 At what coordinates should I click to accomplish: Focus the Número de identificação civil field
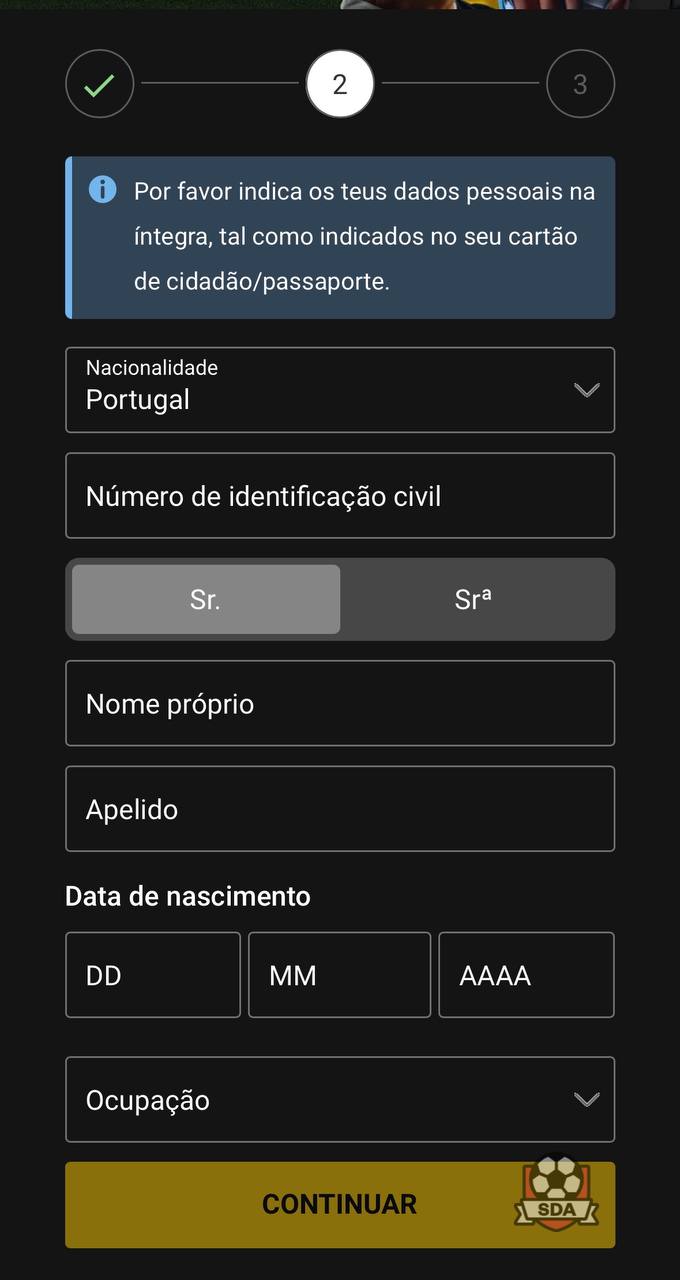click(x=340, y=496)
